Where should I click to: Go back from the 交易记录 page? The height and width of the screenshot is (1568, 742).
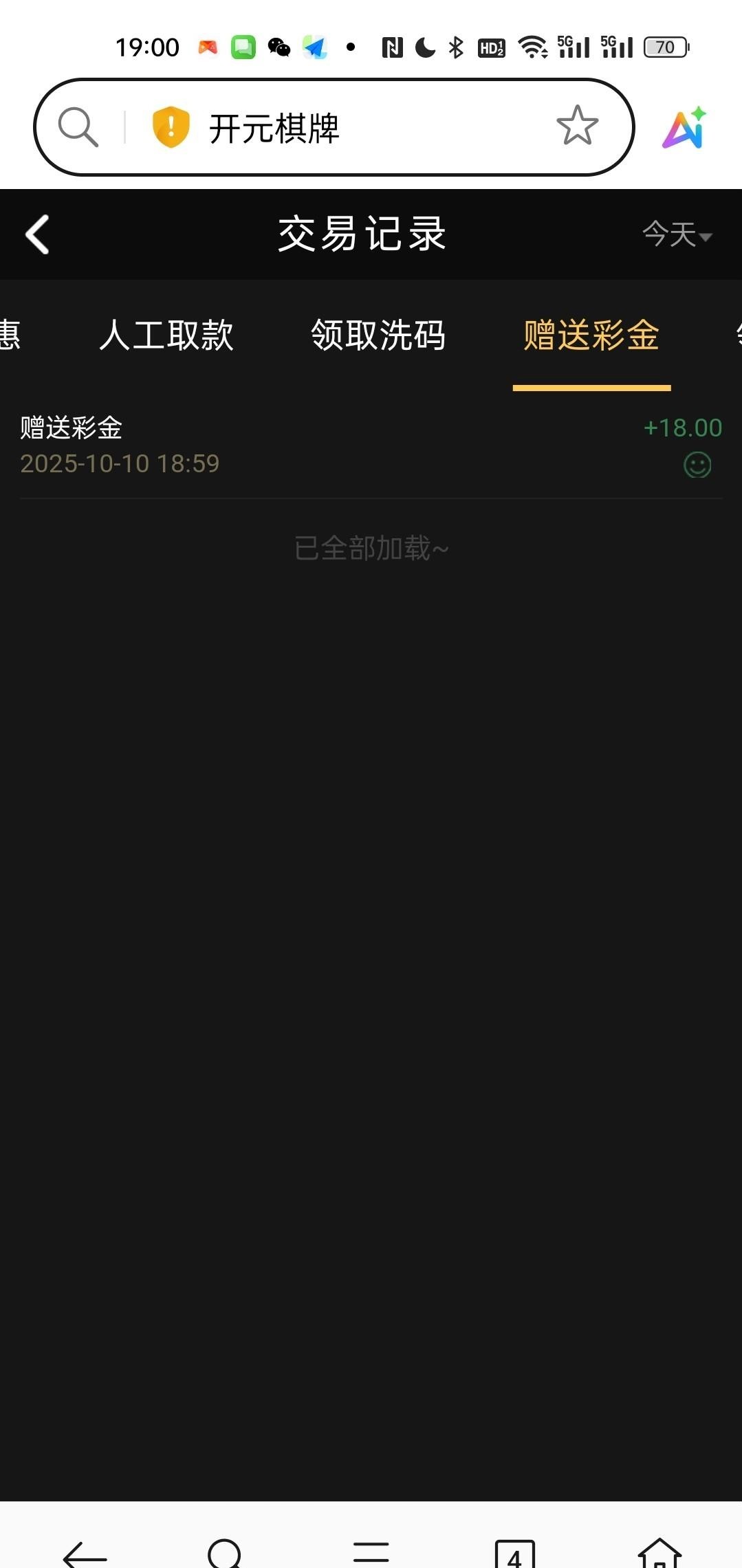[x=38, y=234]
